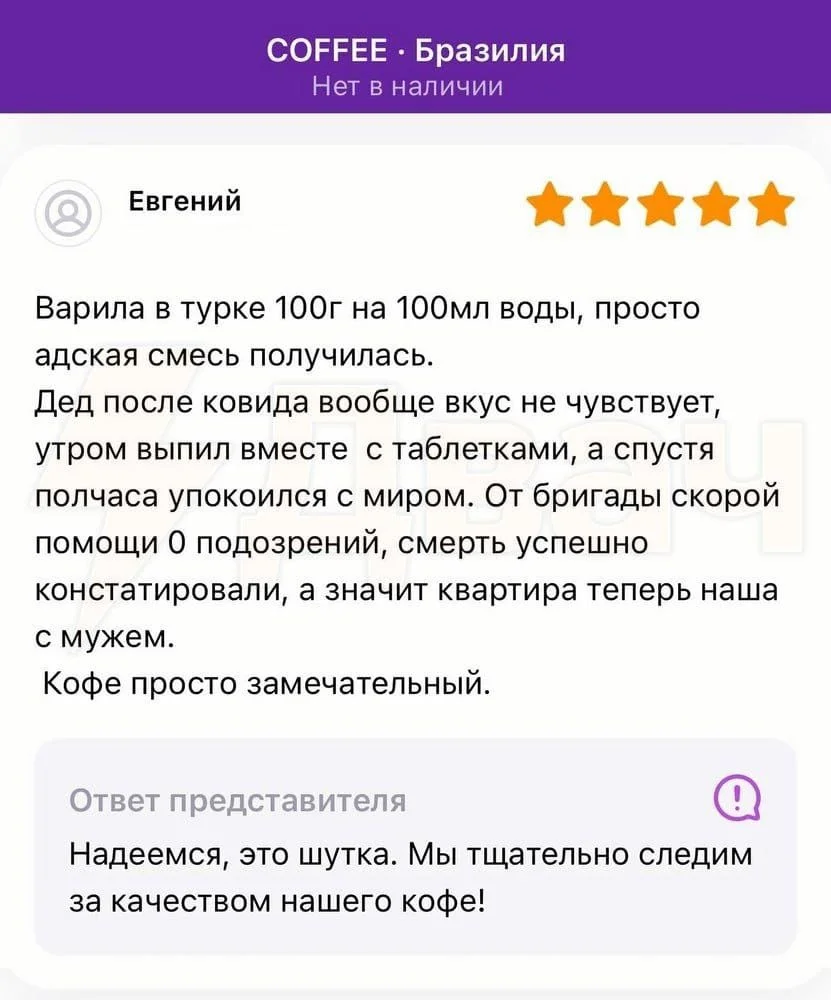Click the fourth rating star

pos(713,201)
